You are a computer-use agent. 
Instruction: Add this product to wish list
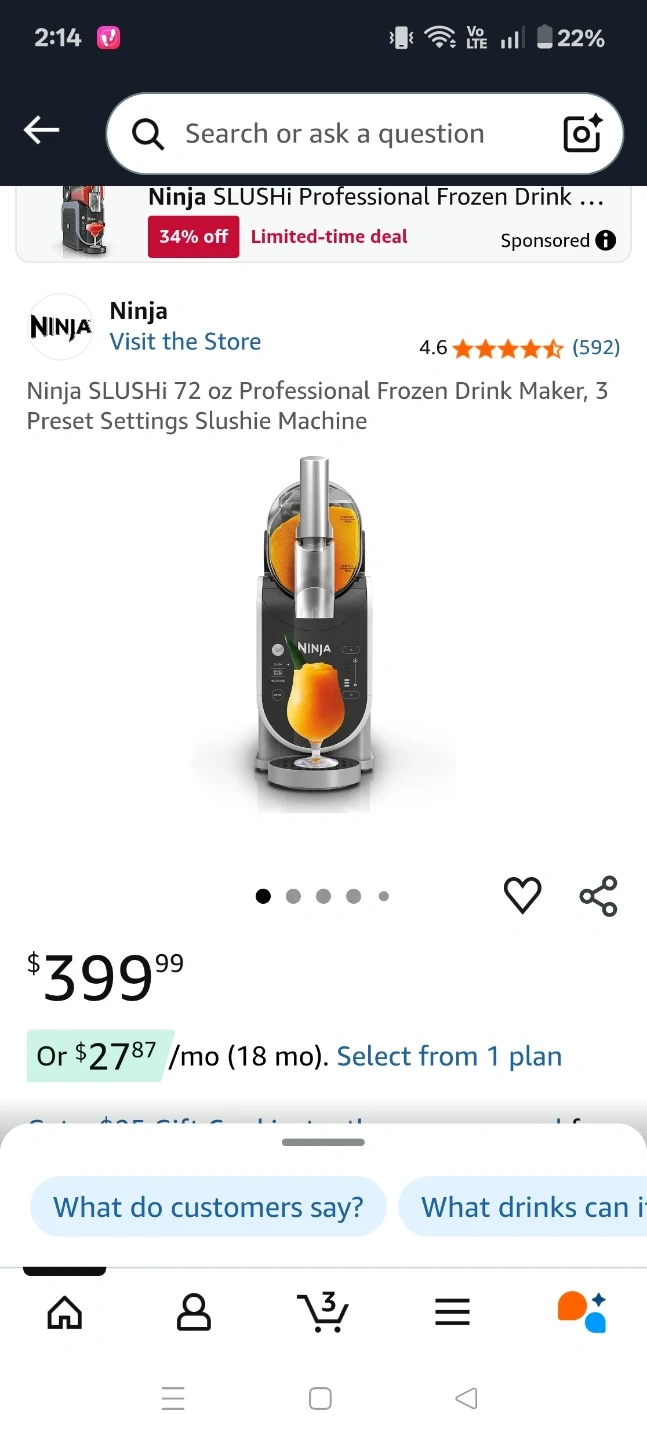point(522,895)
